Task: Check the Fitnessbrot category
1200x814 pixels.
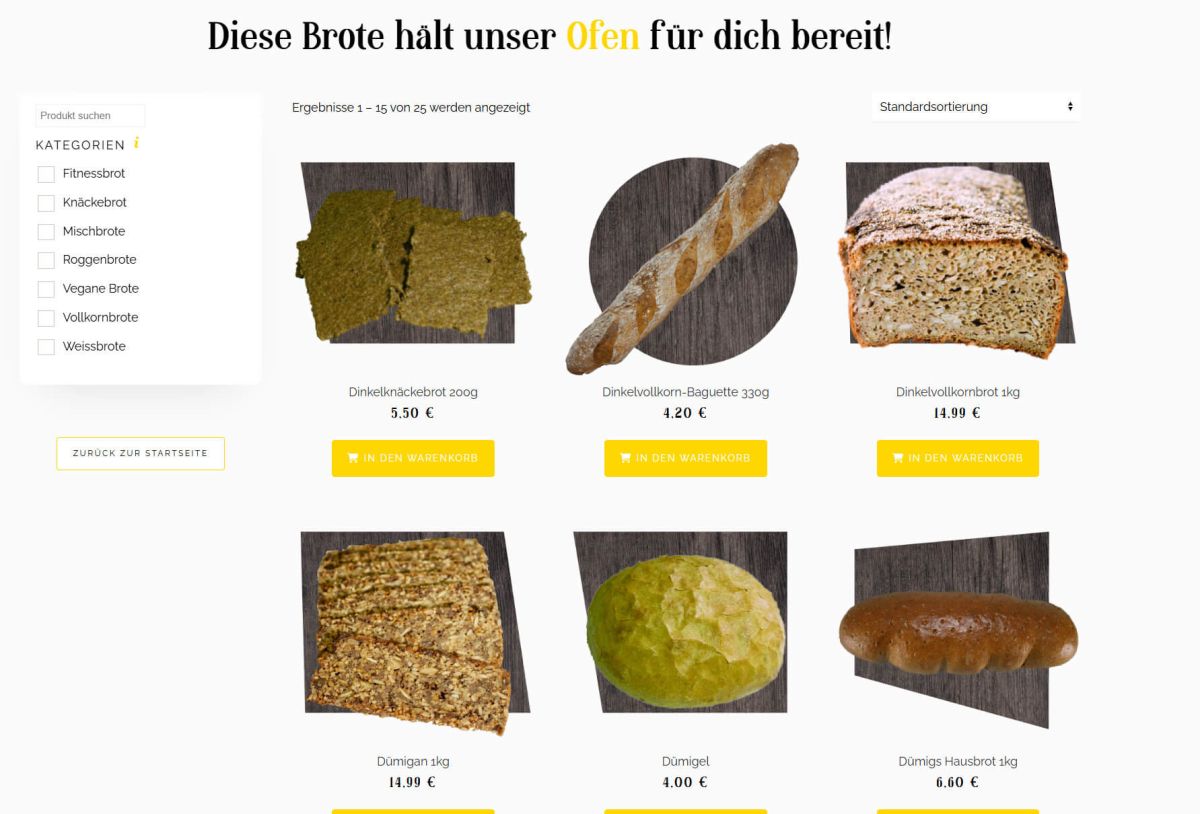Action: pos(46,174)
